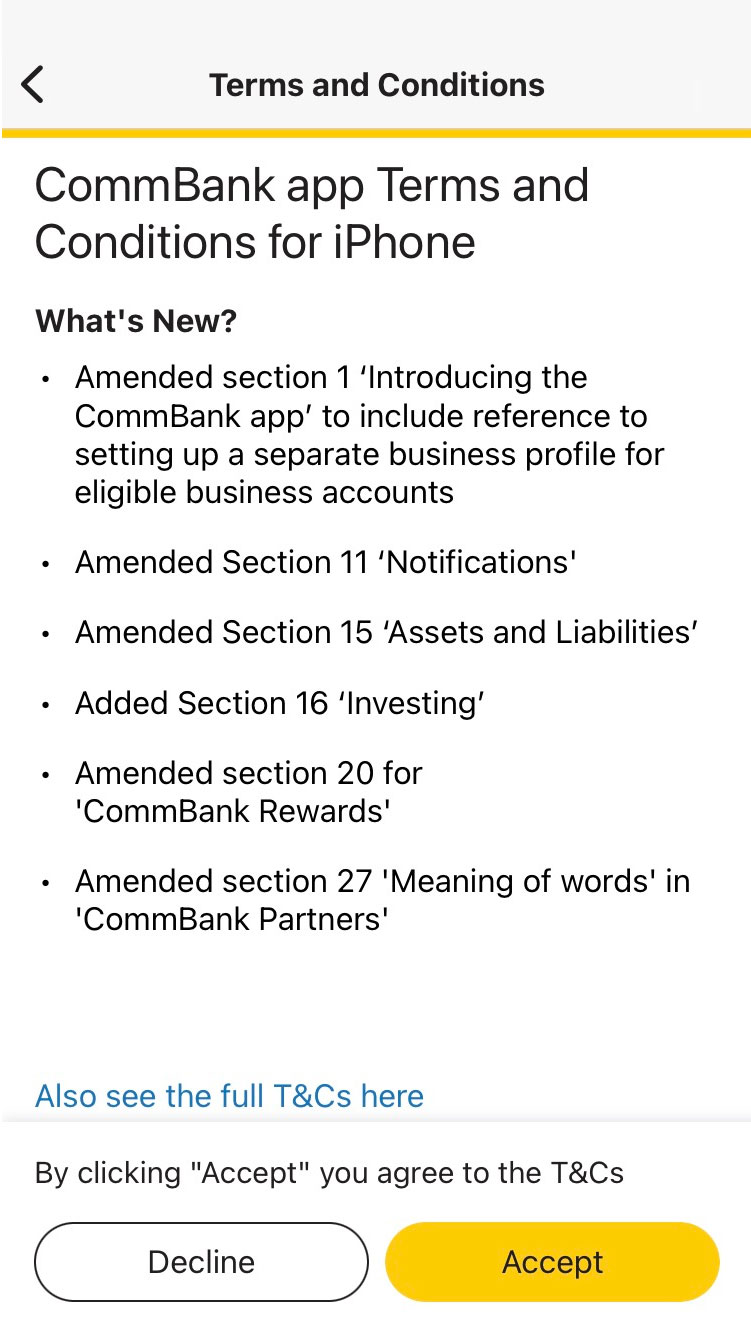
Task: Open the full T&Cs link
Action: (x=229, y=1096)
